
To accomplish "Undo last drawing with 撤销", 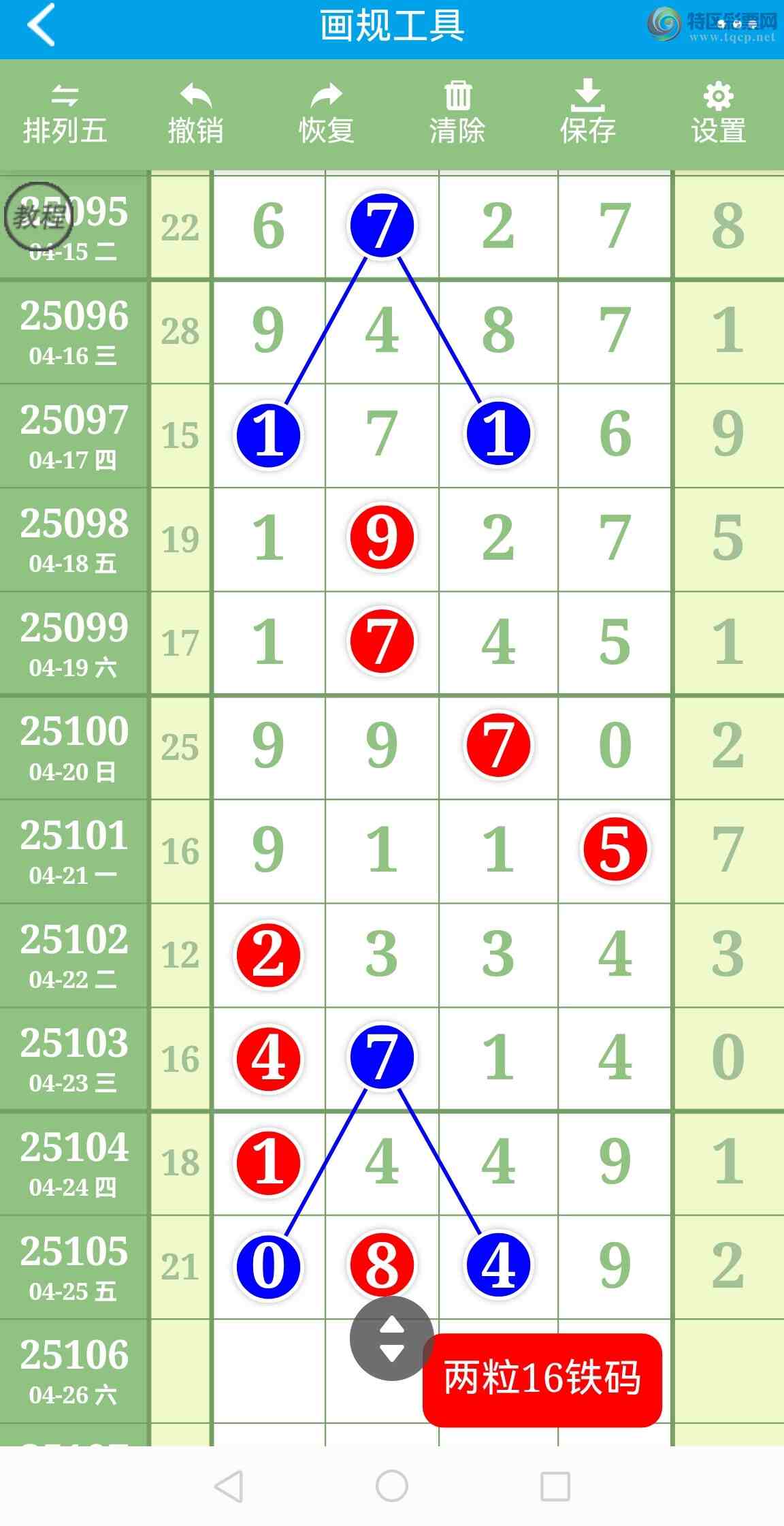I will pos(195,115).
